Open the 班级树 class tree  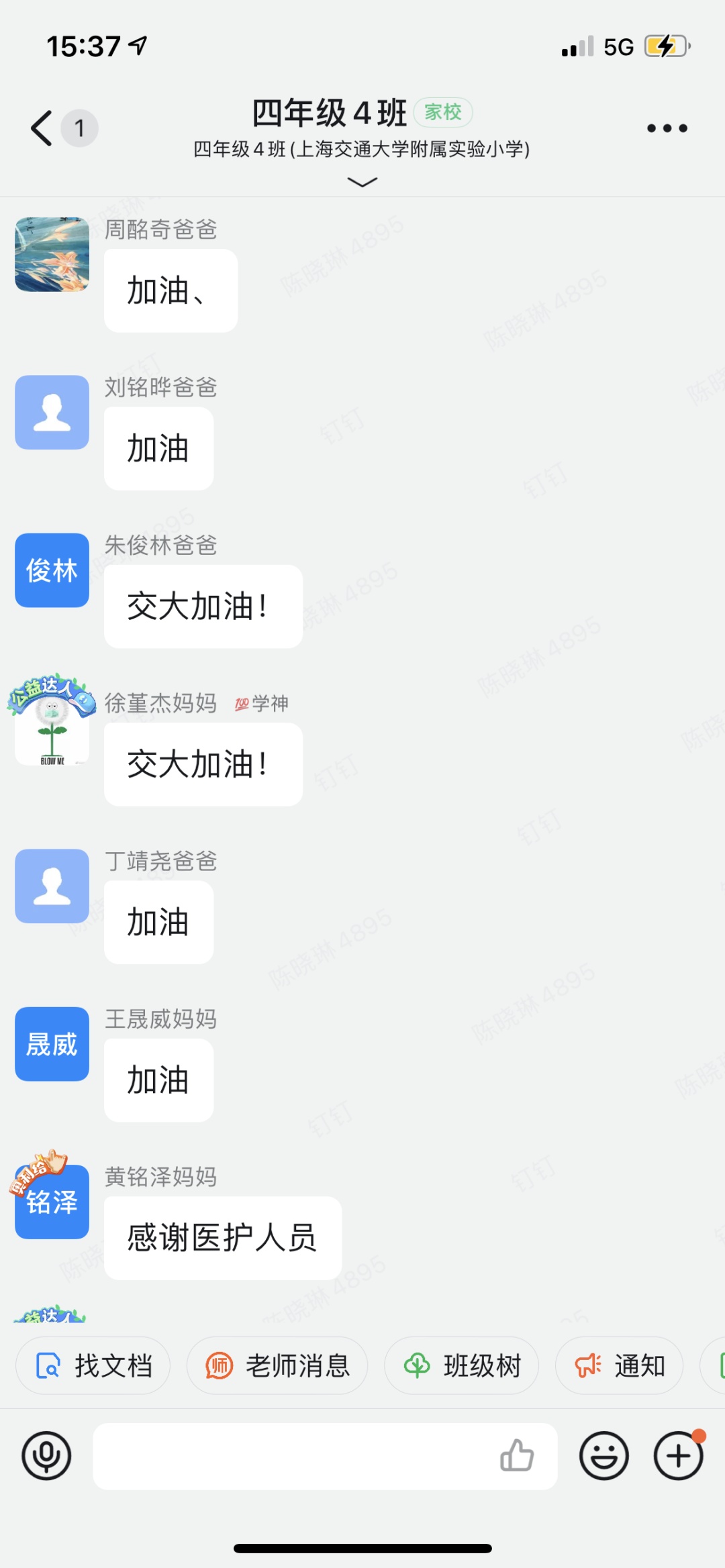pyautogui.click(x=462, y=1365)
